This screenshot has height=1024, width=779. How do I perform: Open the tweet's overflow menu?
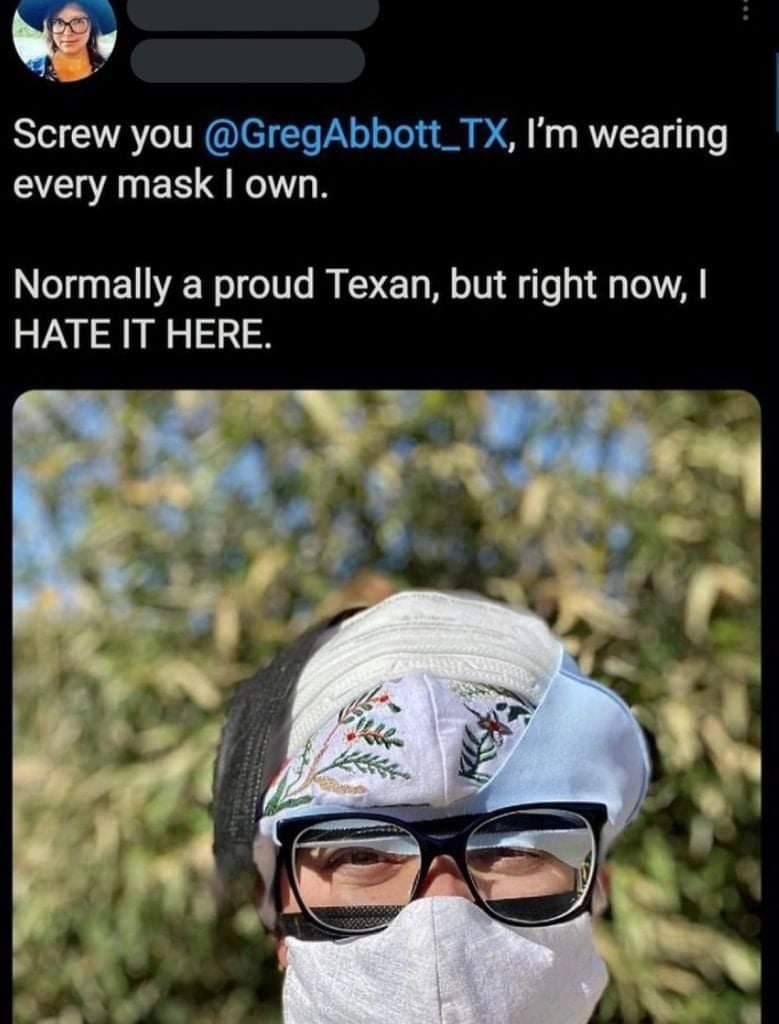(743, 10)
